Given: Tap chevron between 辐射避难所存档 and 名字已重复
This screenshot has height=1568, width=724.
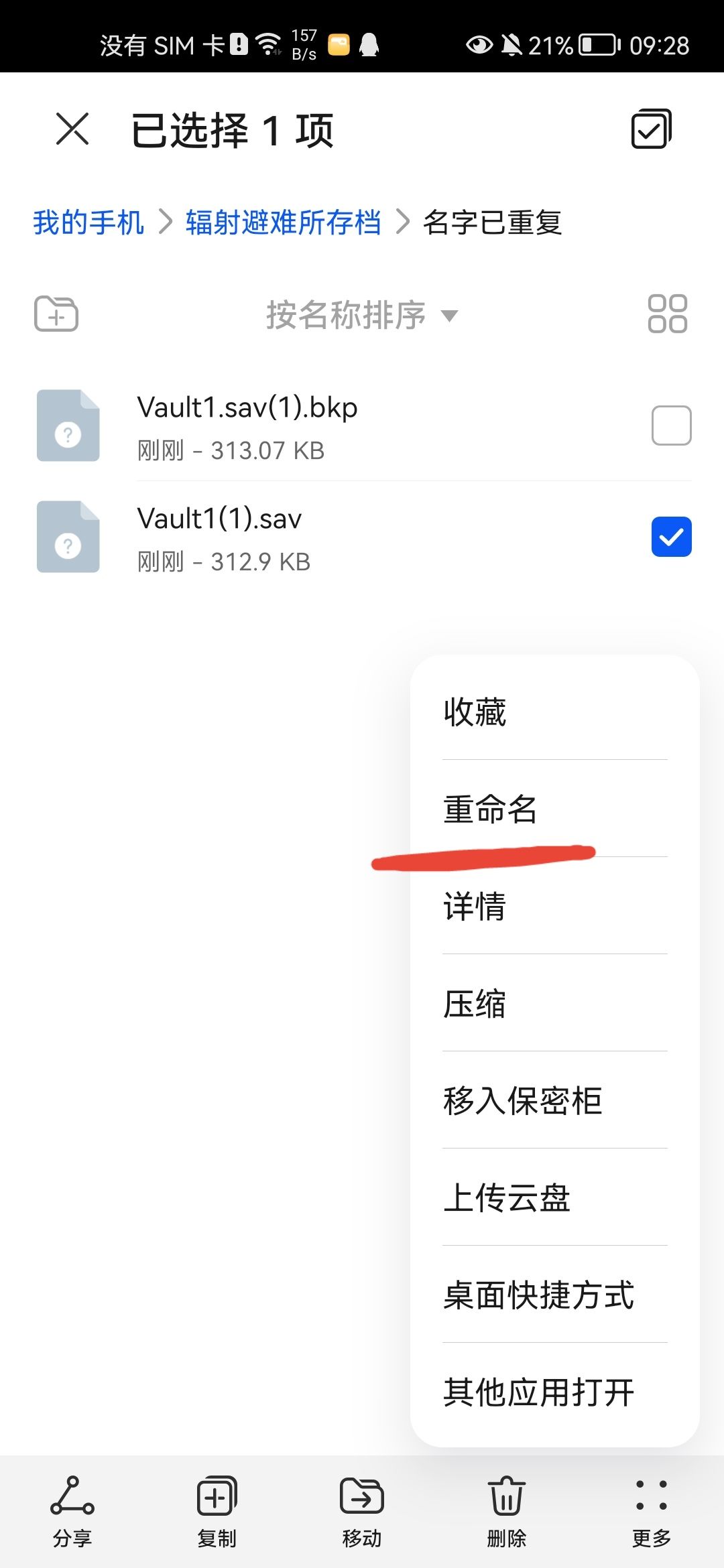Looking at the screenshot, I should click(402, 223).
